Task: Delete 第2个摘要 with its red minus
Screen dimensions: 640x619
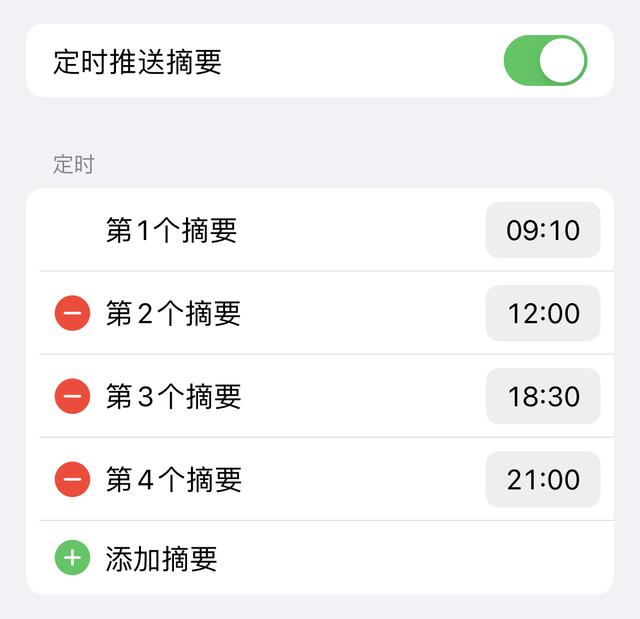Action: coord(72,314)
